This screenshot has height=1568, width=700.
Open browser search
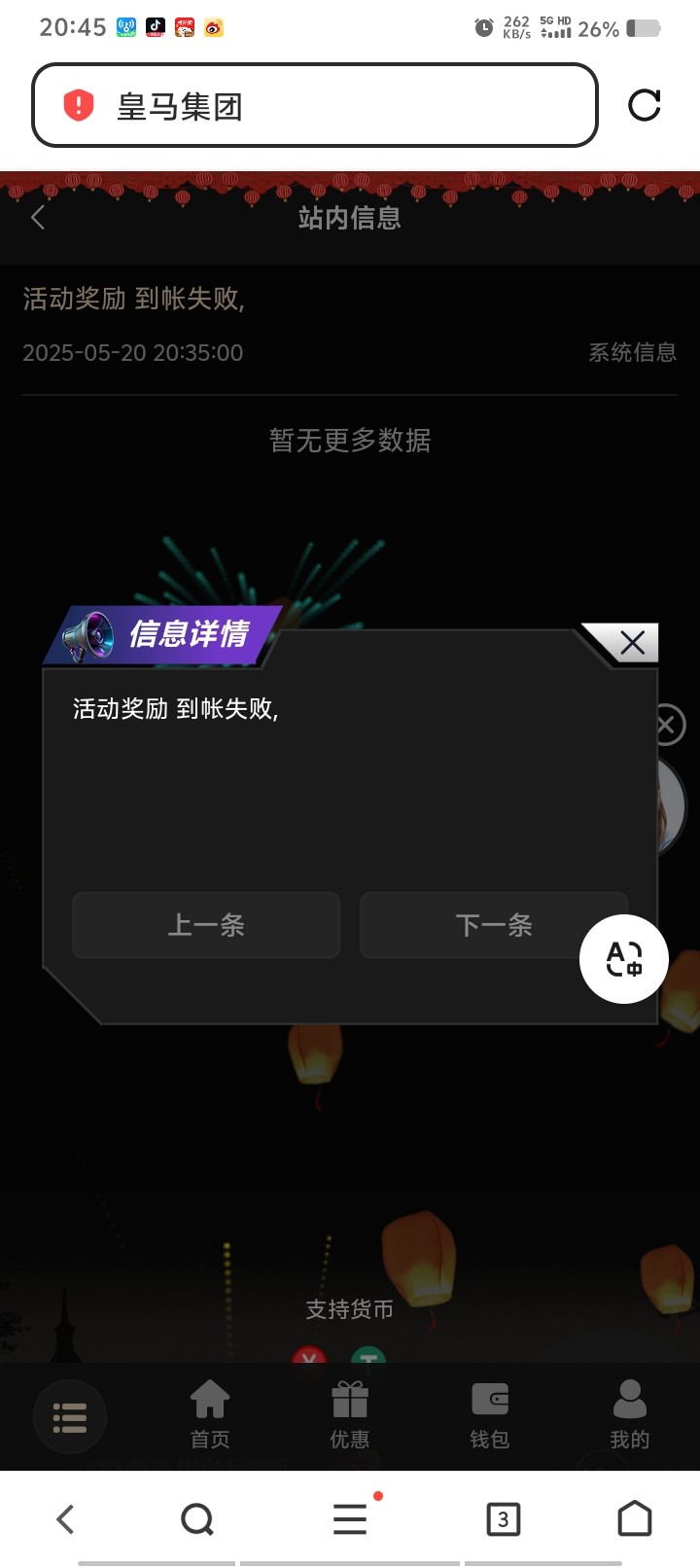(x=197, y=1518)
